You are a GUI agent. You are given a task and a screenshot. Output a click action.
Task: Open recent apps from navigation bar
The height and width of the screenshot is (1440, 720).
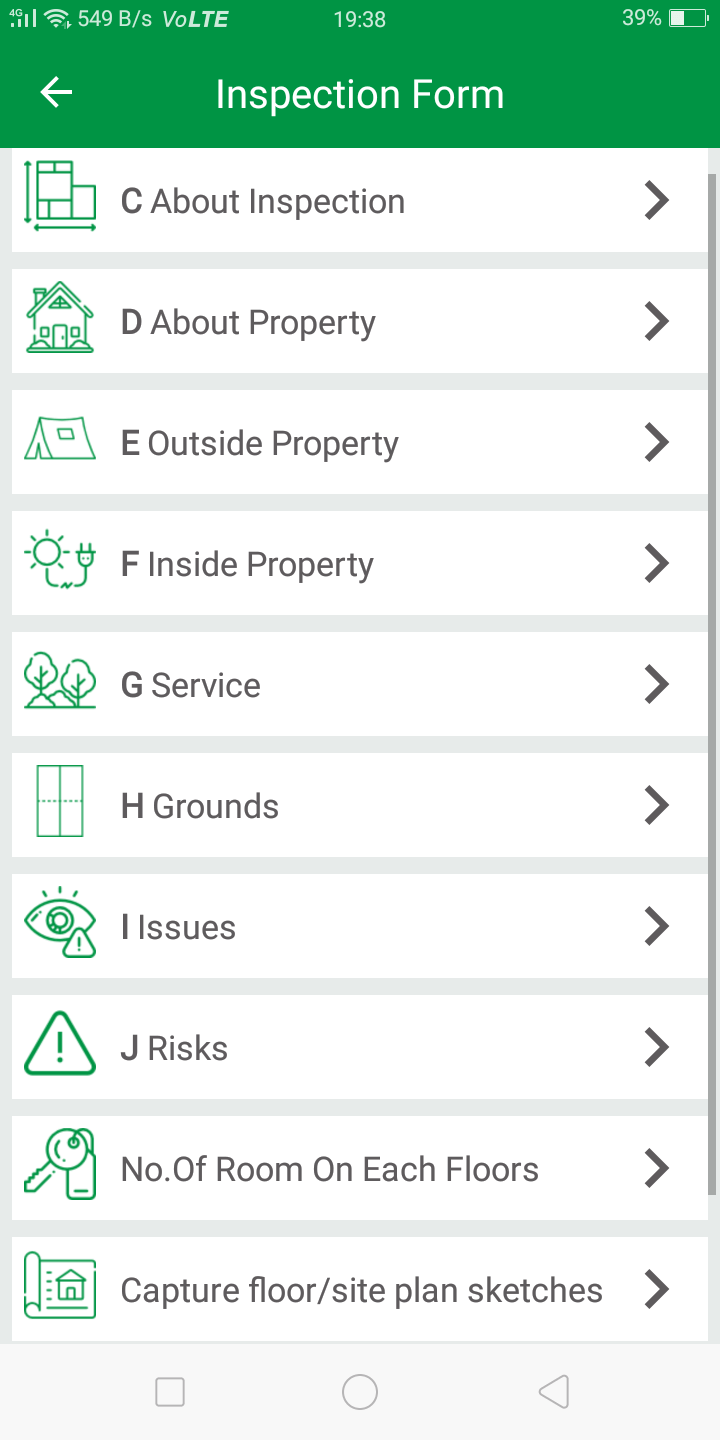(170, 1391)
